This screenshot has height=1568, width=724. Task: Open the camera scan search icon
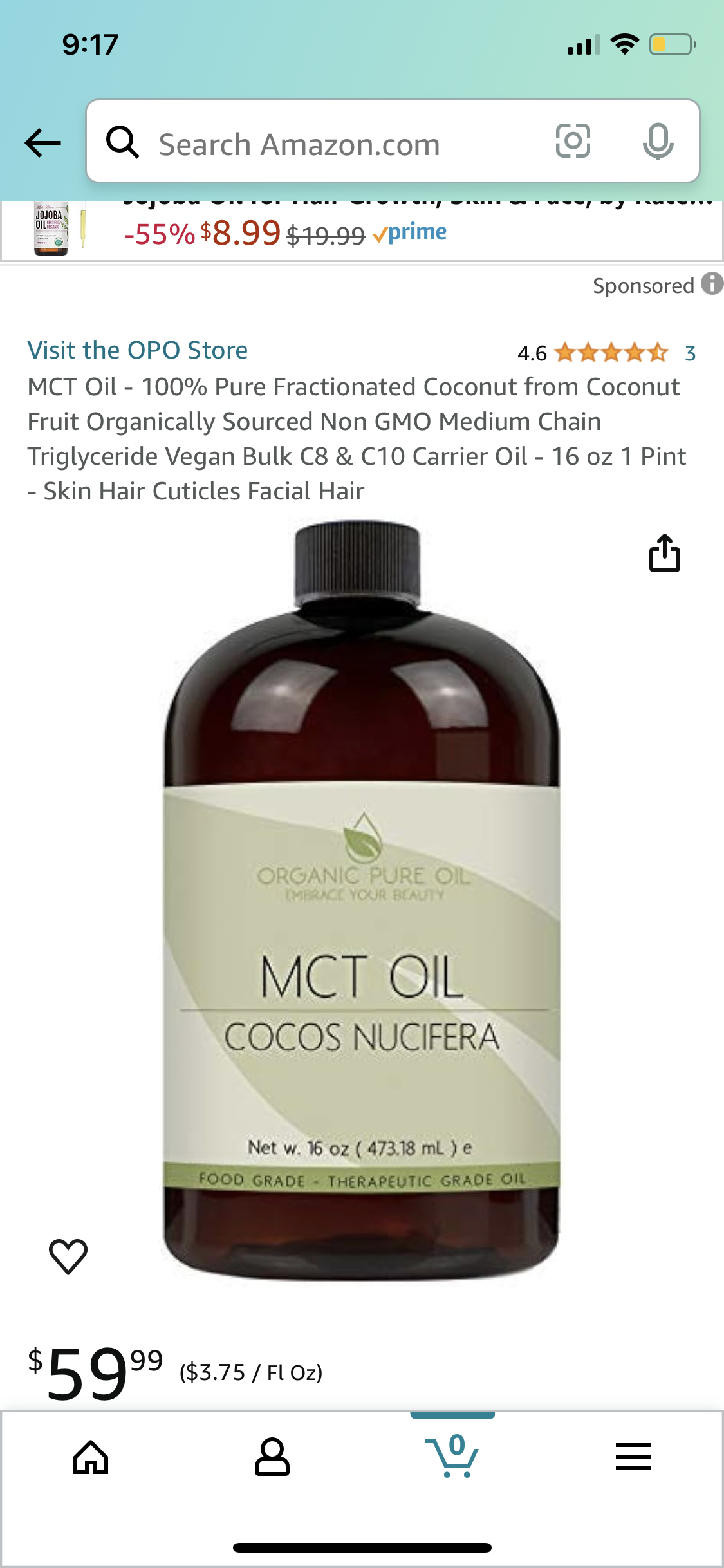click(573, 141)
